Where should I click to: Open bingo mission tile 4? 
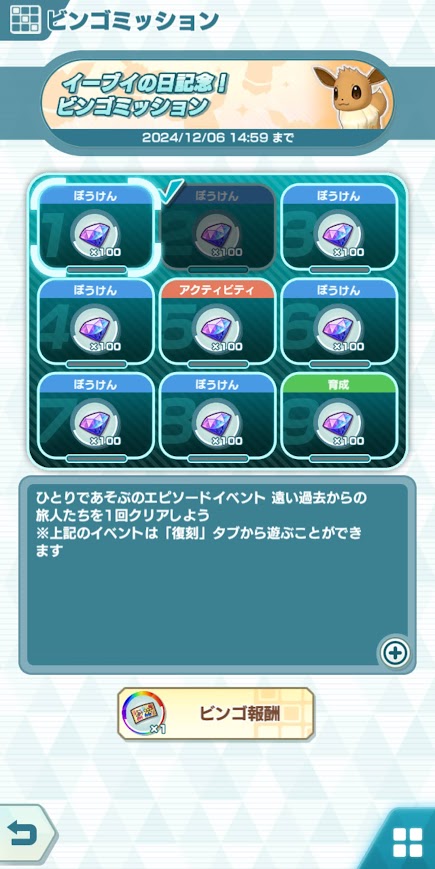pyautogui.click(x=95, y=321)
